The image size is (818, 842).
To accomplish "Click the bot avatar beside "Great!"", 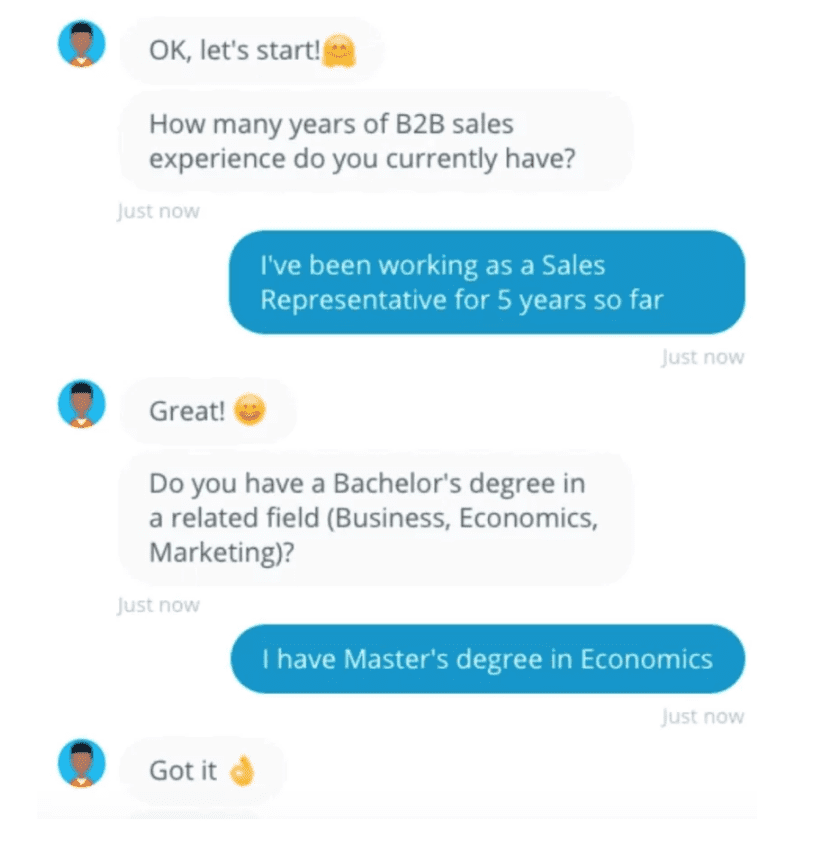I will tap(80, 405).
